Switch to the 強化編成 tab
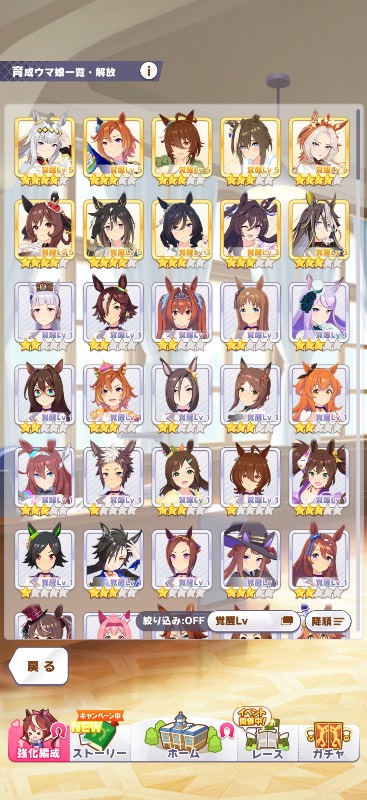Viewport: 367px width, 800px height. 39,736
